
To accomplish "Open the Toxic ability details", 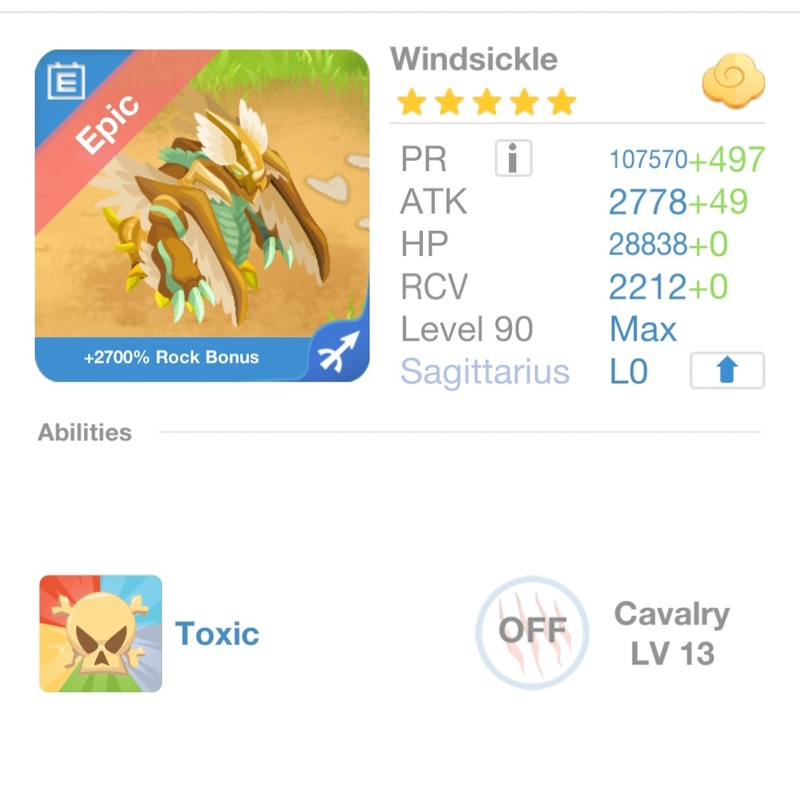I will 101,633.
